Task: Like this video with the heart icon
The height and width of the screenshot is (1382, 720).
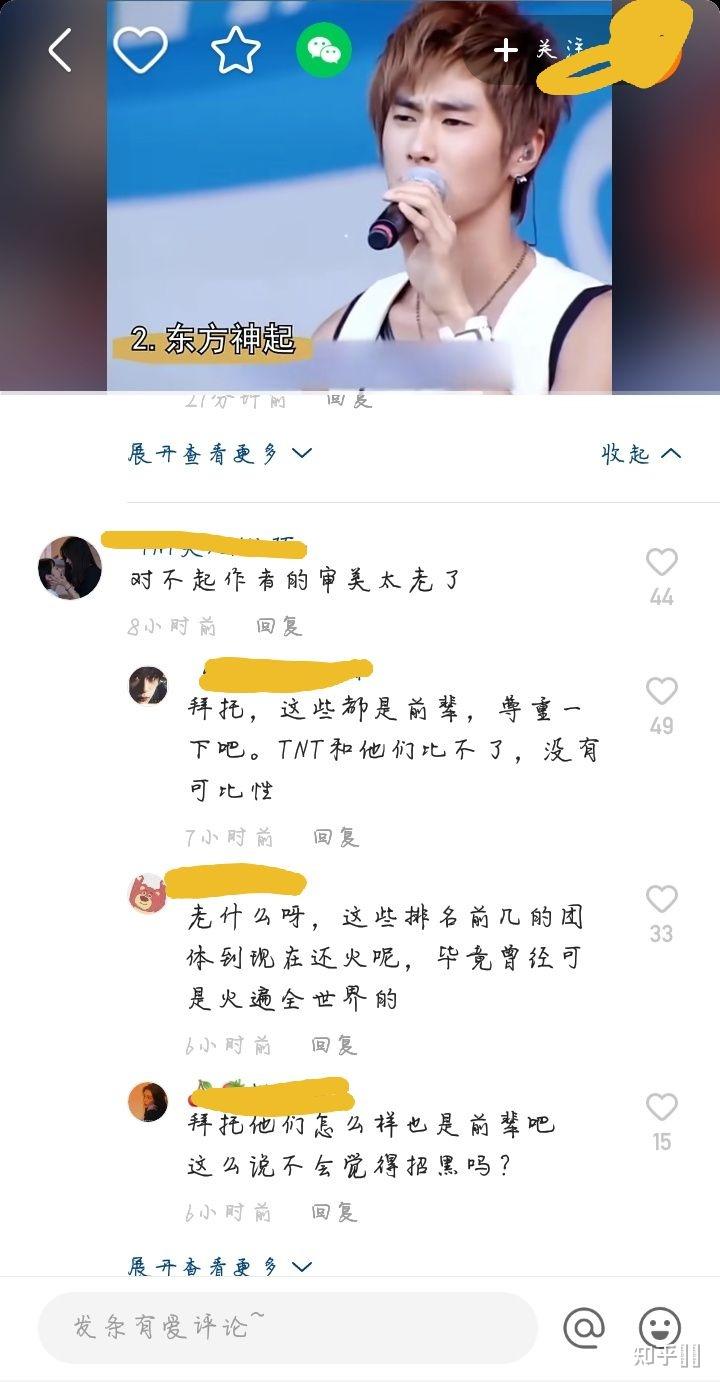Action: [140, 50]
